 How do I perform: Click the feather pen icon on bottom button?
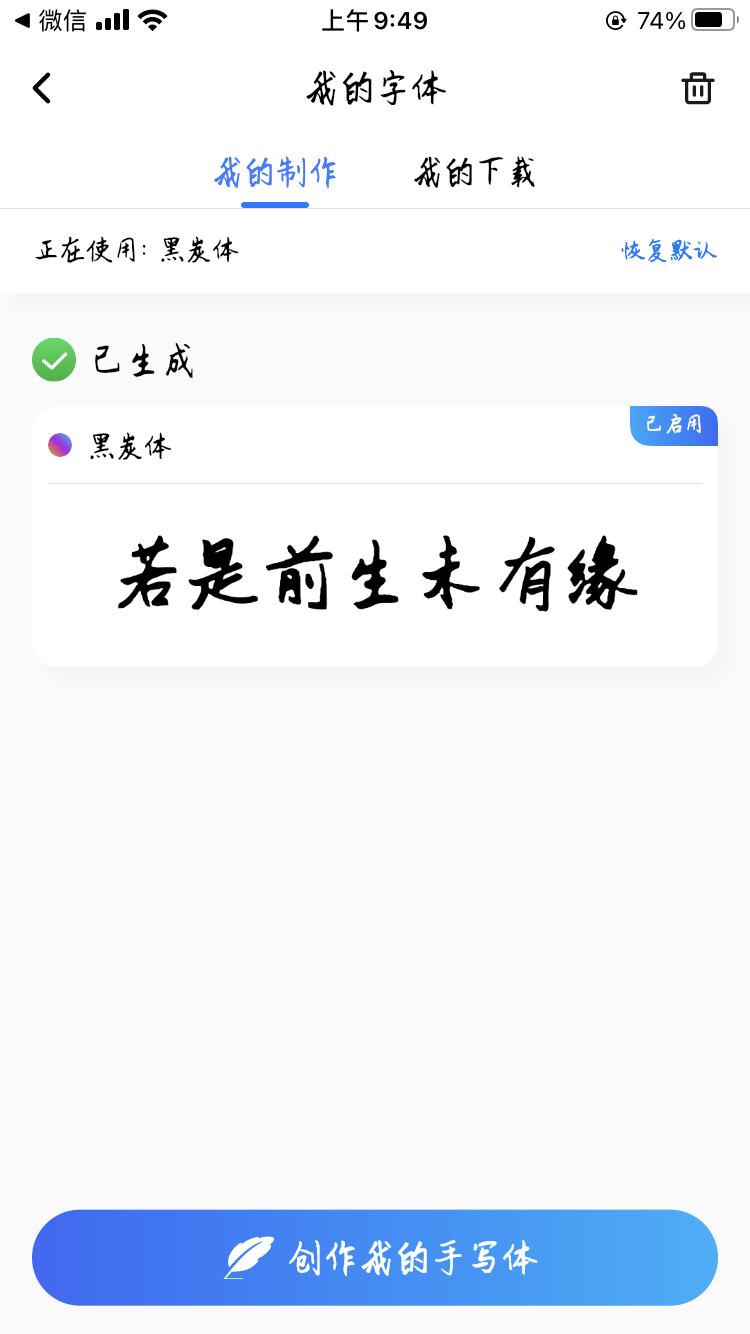(252, 1258)
